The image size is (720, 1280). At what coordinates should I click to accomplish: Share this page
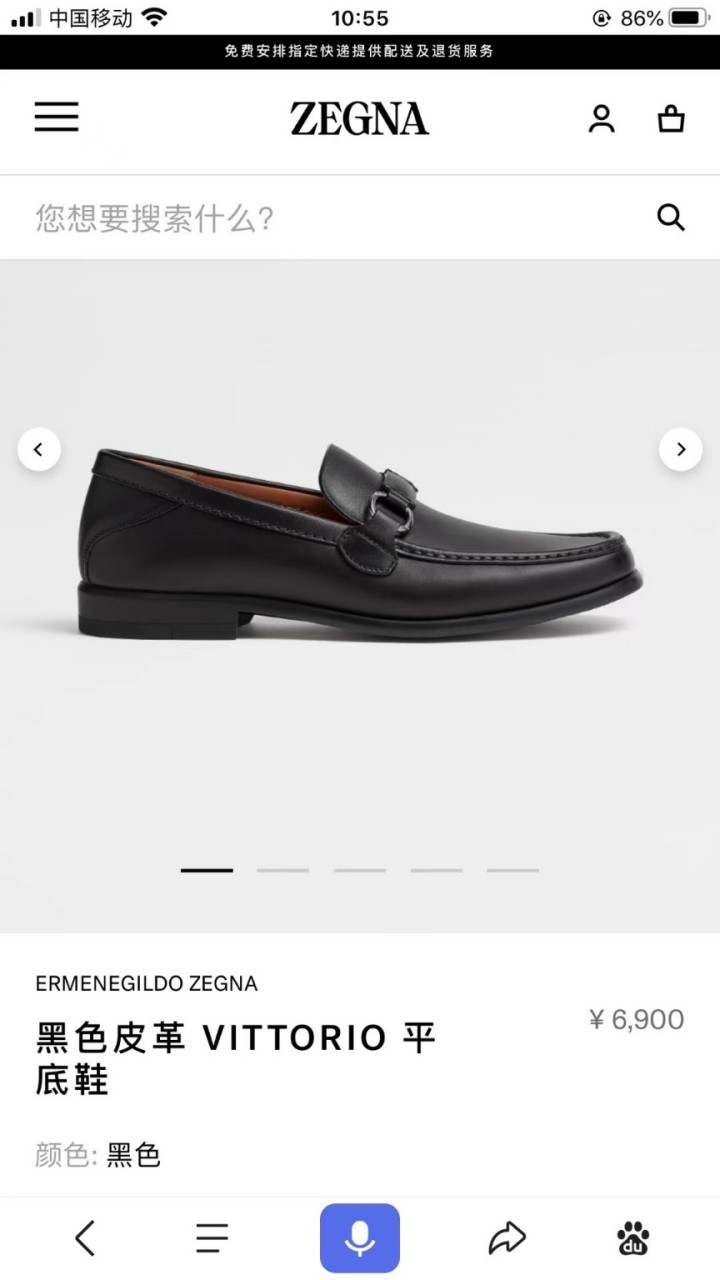pos(507,1238)
